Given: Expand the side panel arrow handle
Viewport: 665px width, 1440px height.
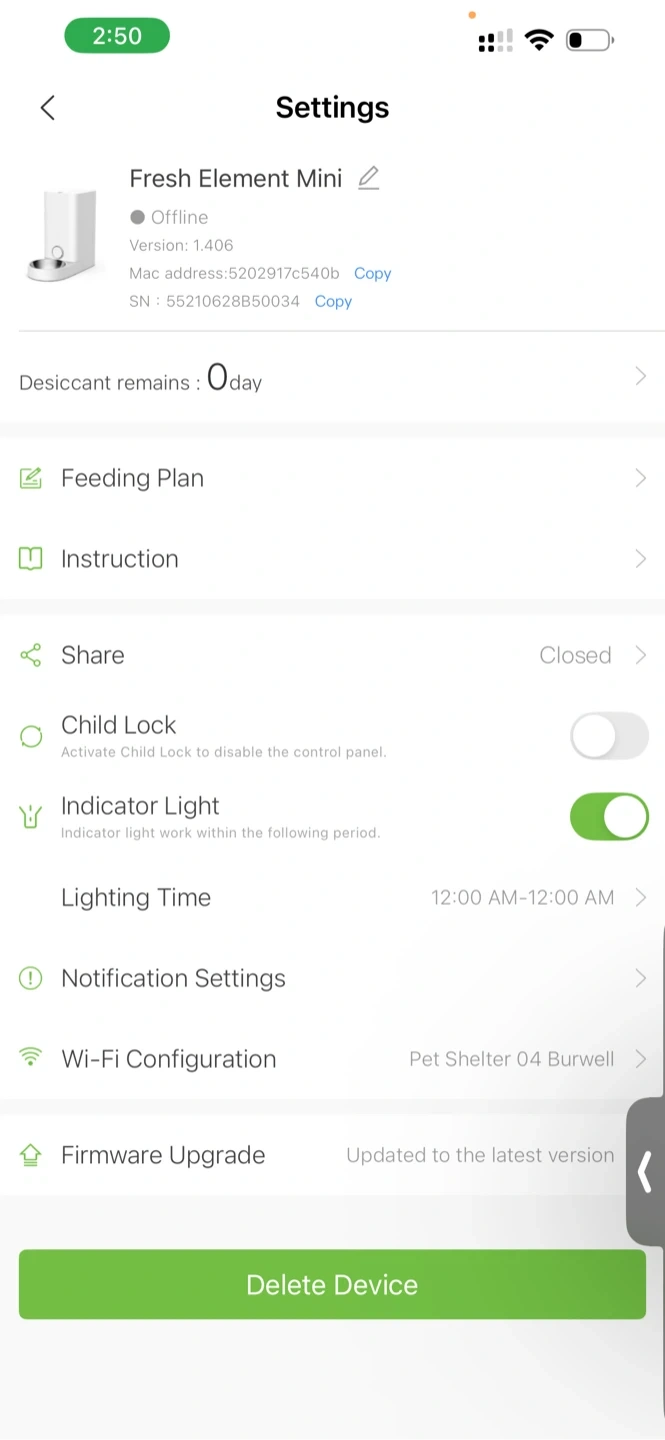Looking at the screenshot, I should click(646, 1171).
